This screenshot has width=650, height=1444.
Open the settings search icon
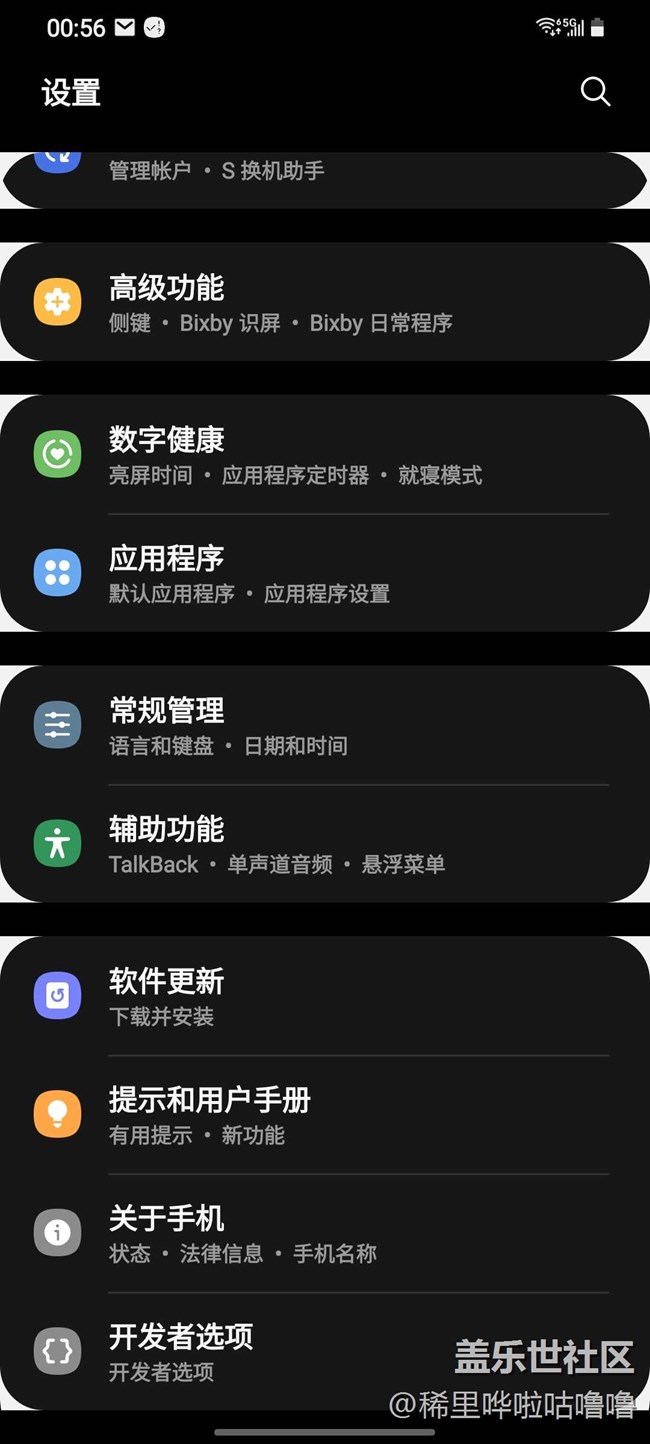(595, 92)
